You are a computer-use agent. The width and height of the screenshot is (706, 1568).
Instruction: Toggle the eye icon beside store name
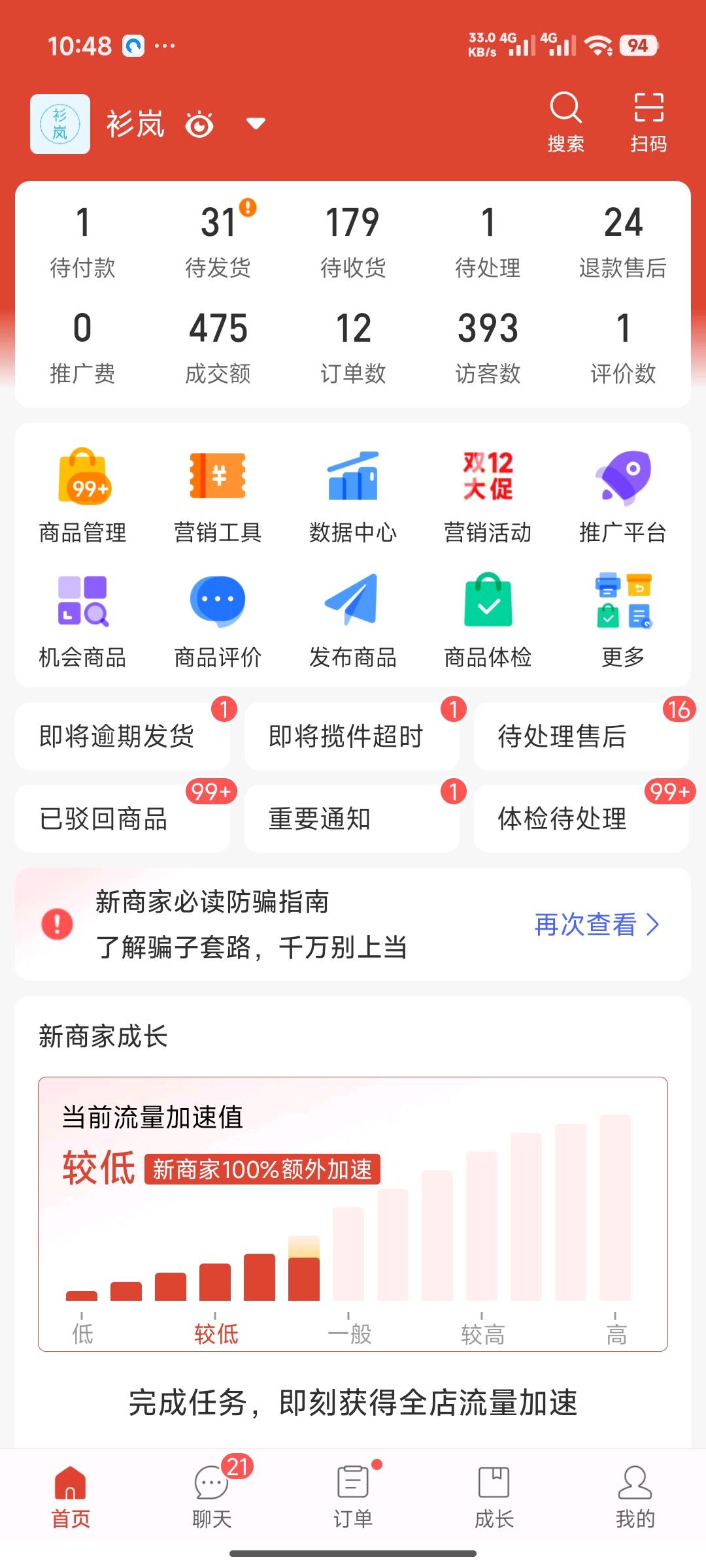click(x=199, y=124)
